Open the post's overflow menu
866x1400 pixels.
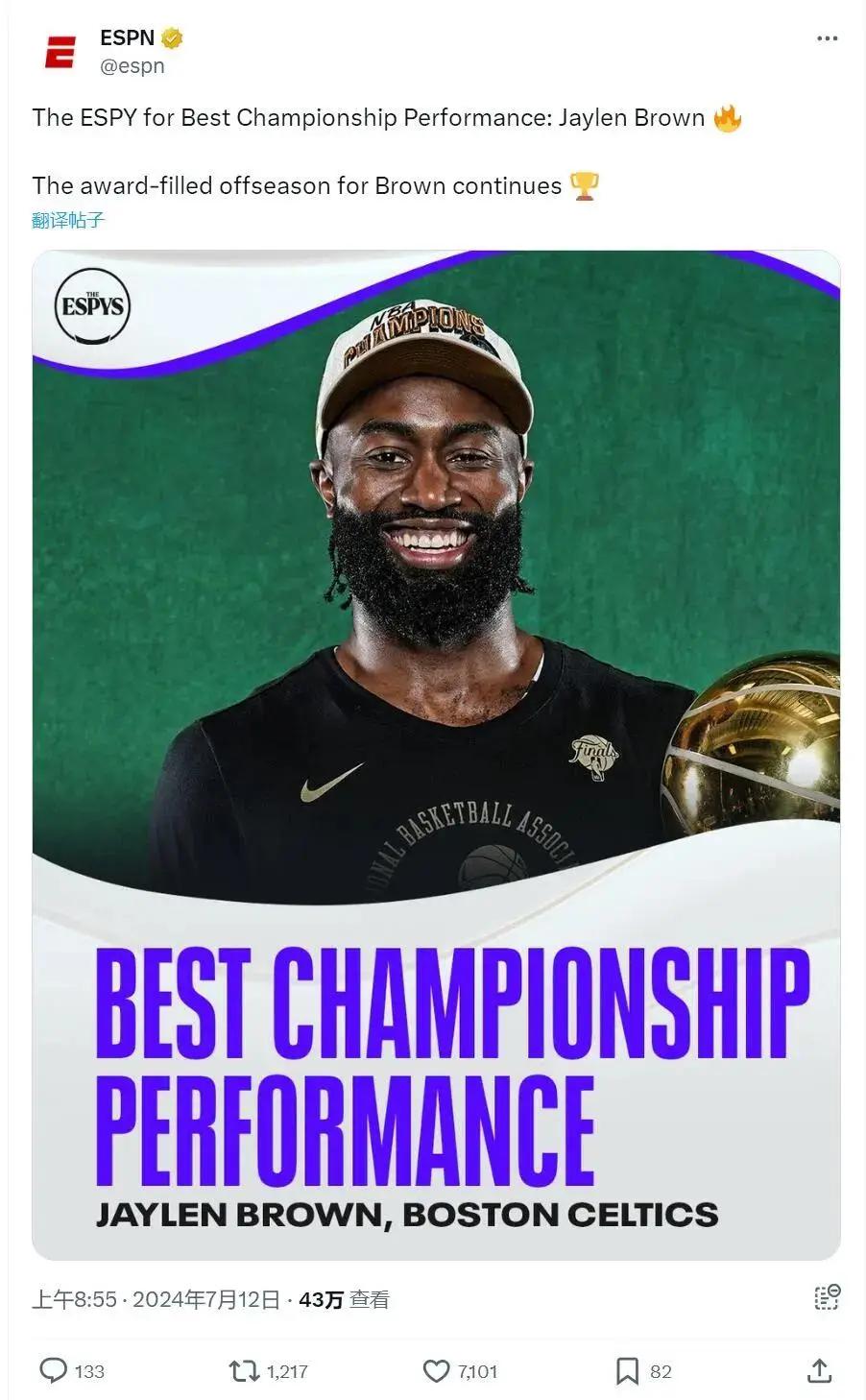tap(827, 38)
